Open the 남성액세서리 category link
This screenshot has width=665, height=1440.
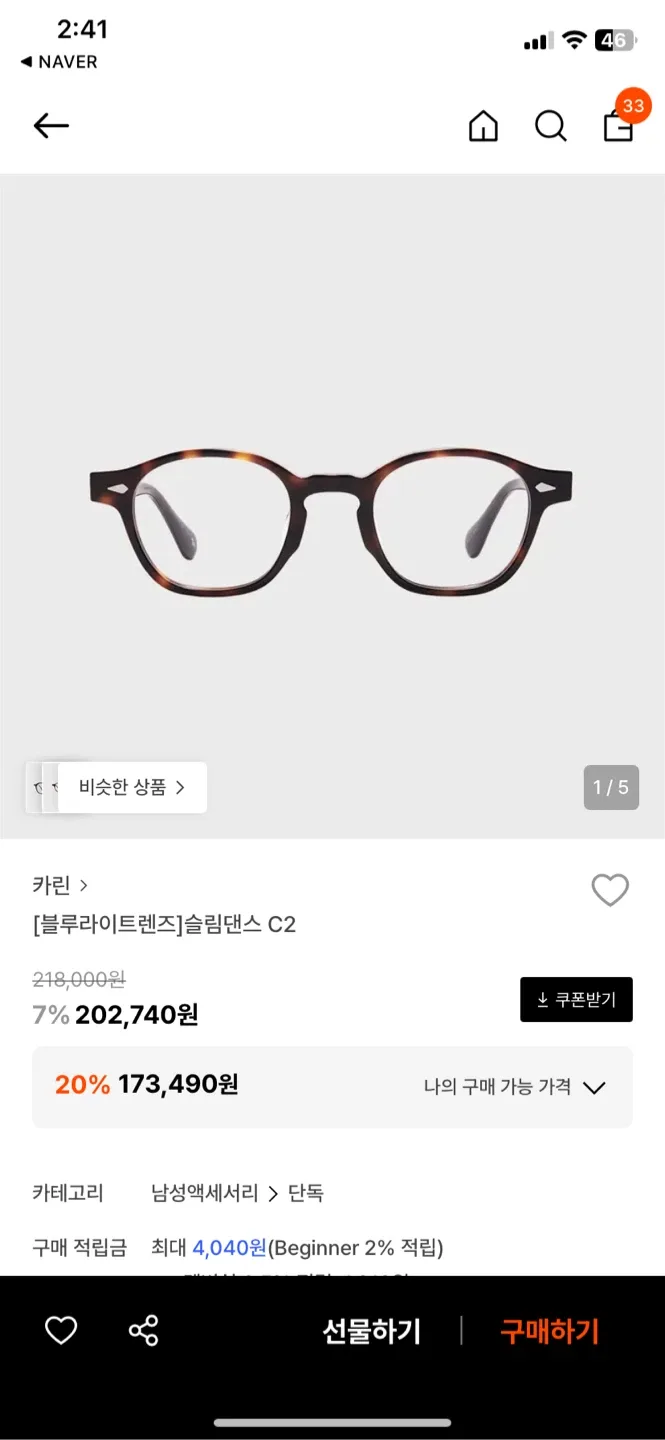pos(204,1193)
